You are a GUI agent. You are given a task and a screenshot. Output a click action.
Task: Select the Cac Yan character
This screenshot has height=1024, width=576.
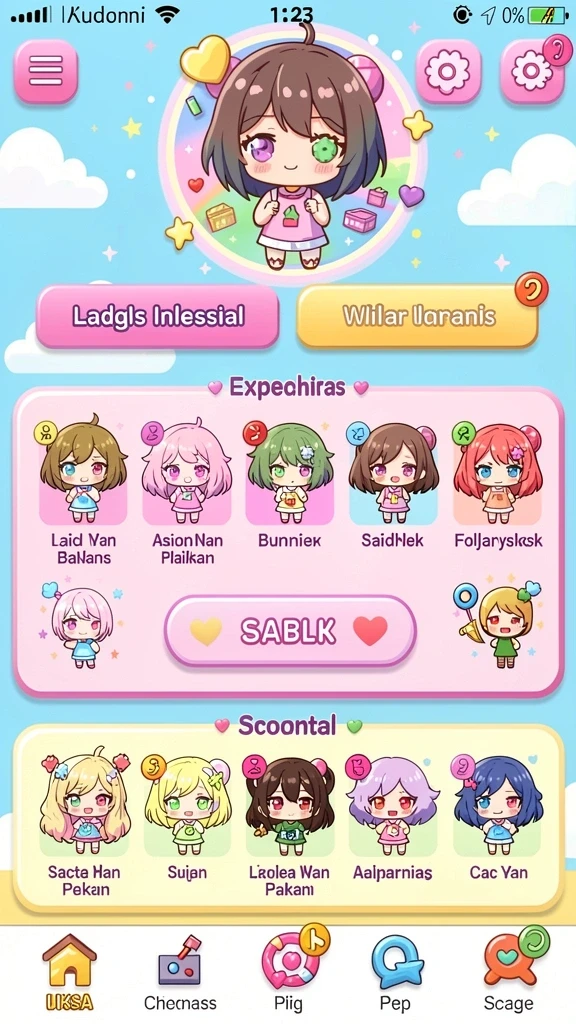click(498, 818)
